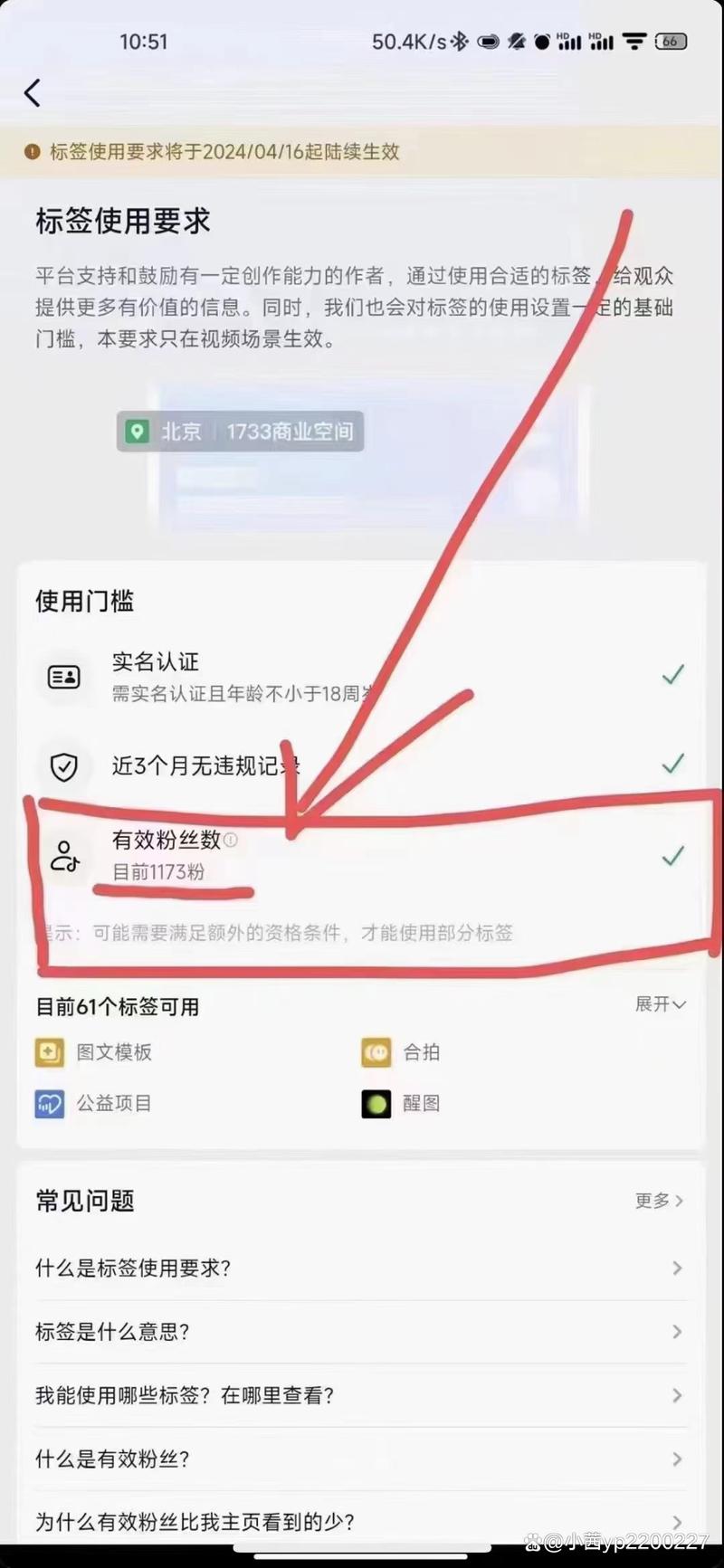Open 更多 in the 常见问题 section

click(659, 1201)
